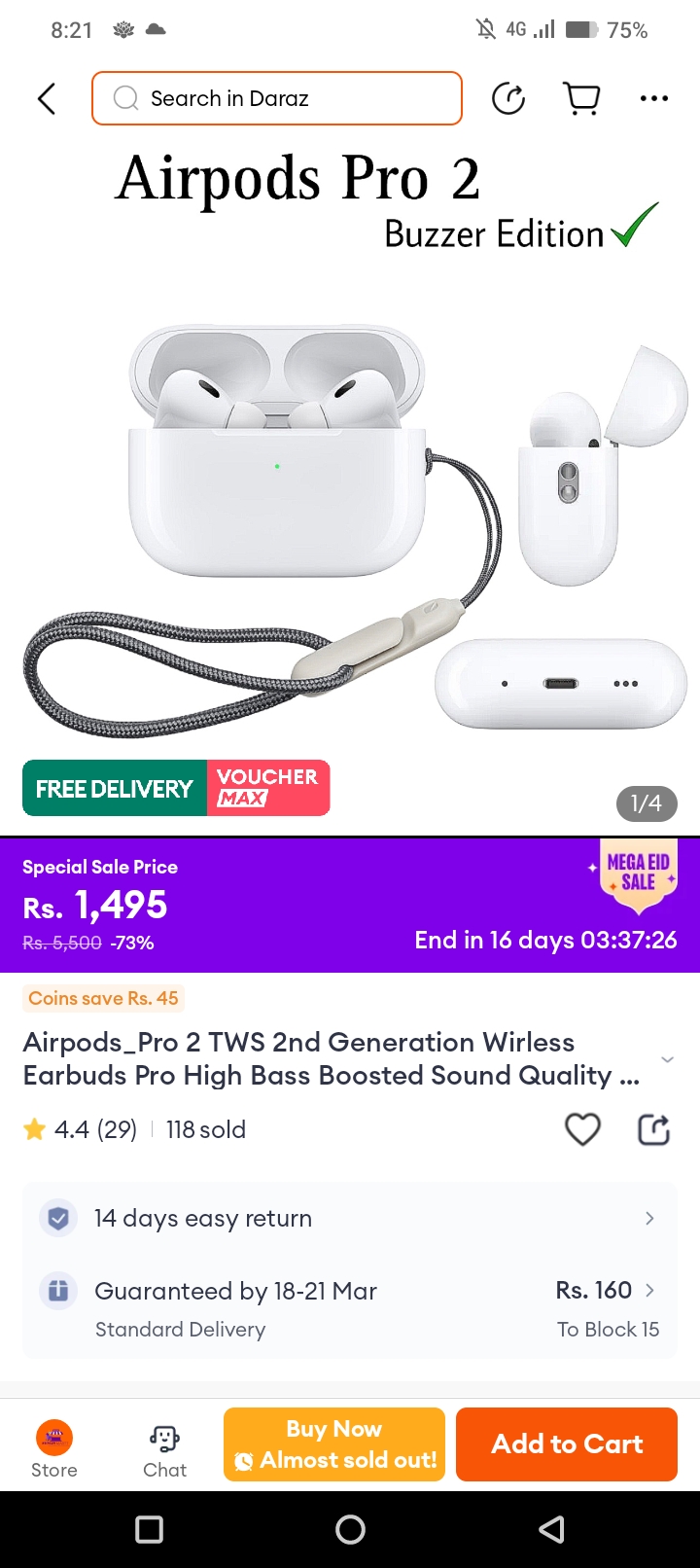Open the recently viewed history icon
The height and width of the screenshot is (1568, 700).
(x=508, y=98)
